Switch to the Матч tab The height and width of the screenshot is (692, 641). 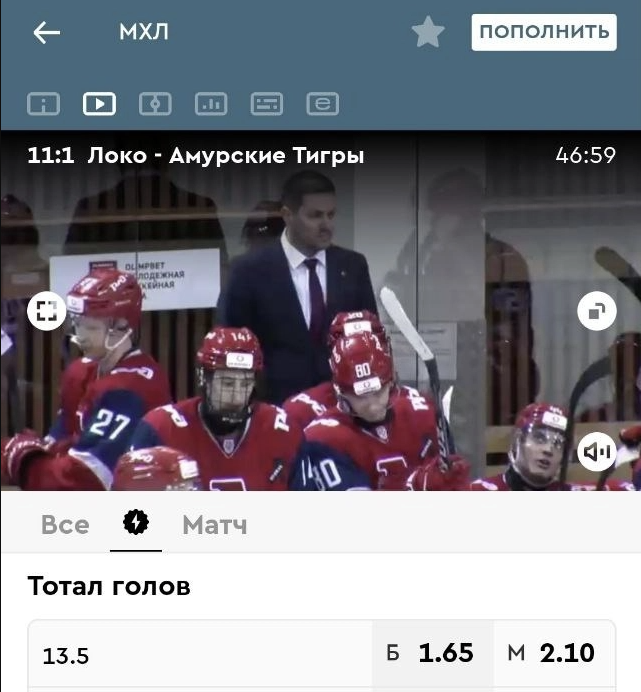pos(214,525)
